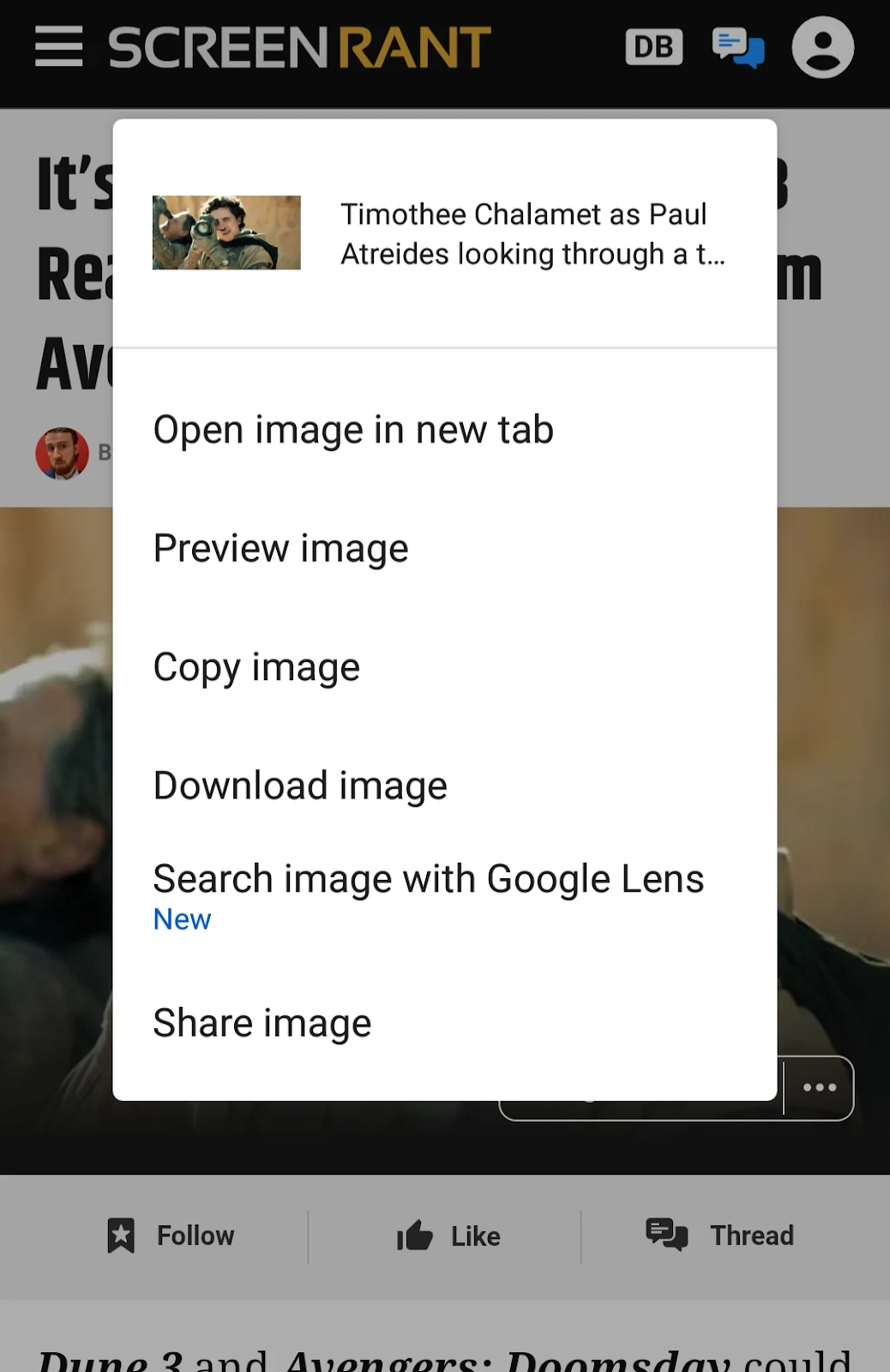890x1372 pixels.
Task: Follow this article
Action: coord(171,1236)
